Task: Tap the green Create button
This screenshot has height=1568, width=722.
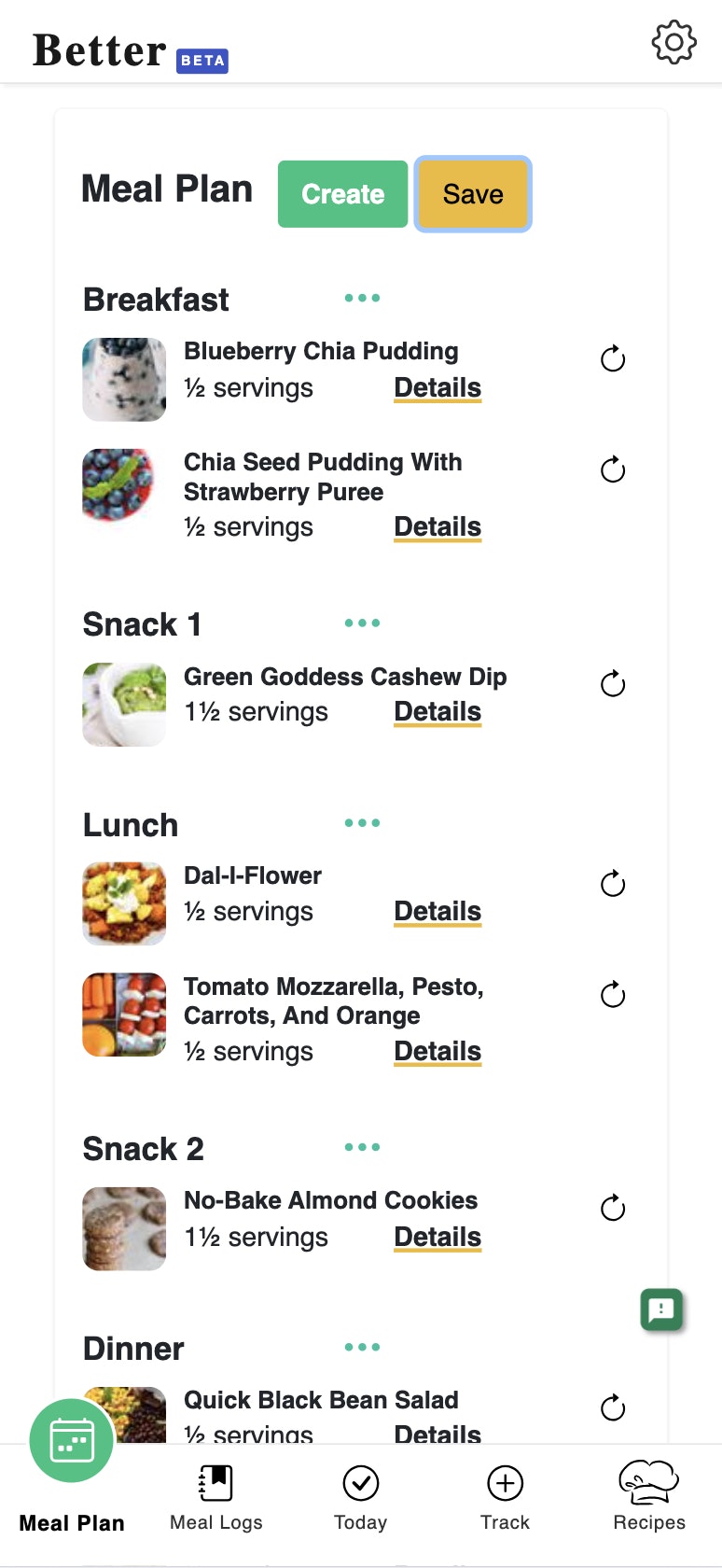Action: tap(342, 194)
